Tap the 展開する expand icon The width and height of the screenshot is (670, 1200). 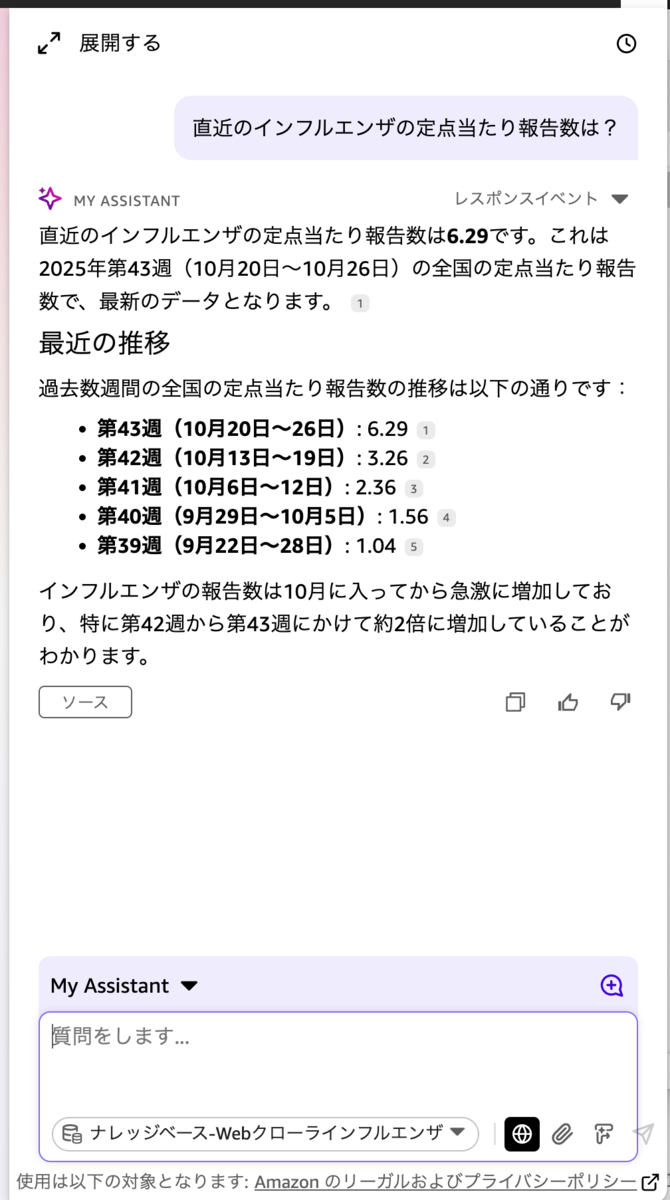tap(49, 43)
